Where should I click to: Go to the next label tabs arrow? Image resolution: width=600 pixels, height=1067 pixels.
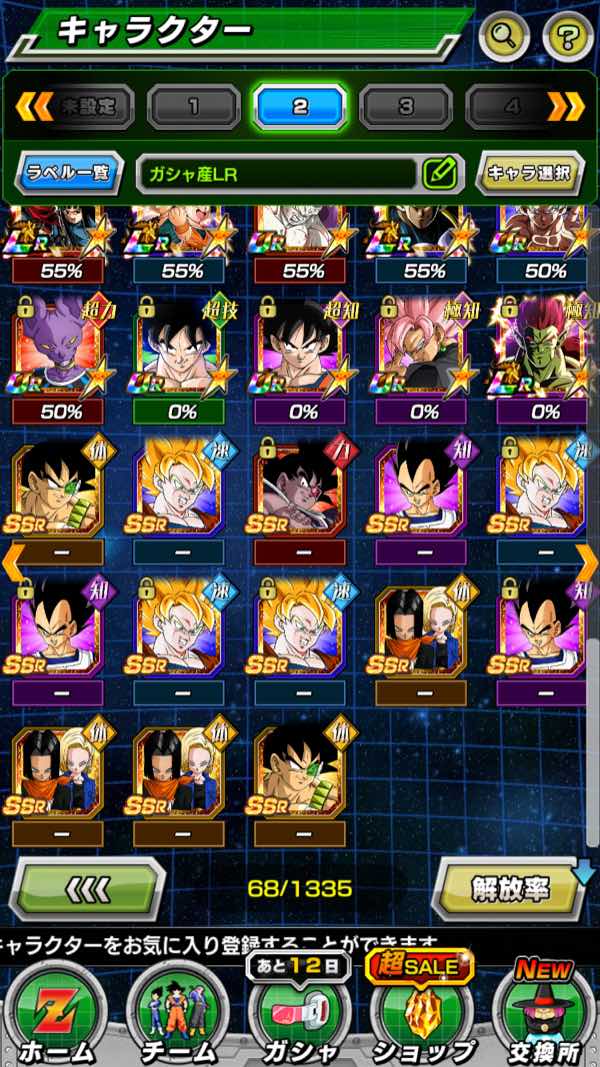[x=567, y=106]
